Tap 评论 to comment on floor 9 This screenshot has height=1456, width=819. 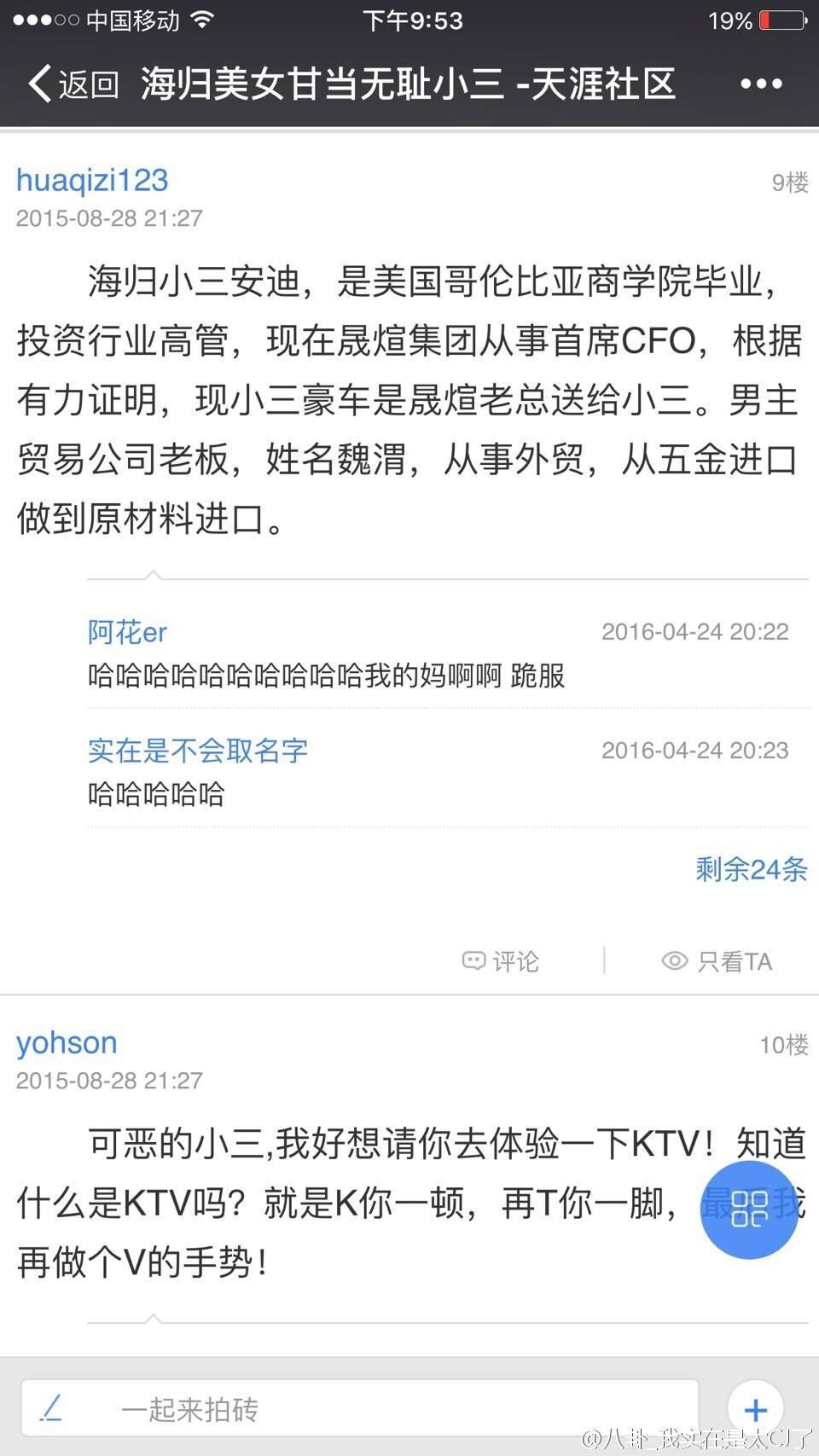click(x=501, y=961)
